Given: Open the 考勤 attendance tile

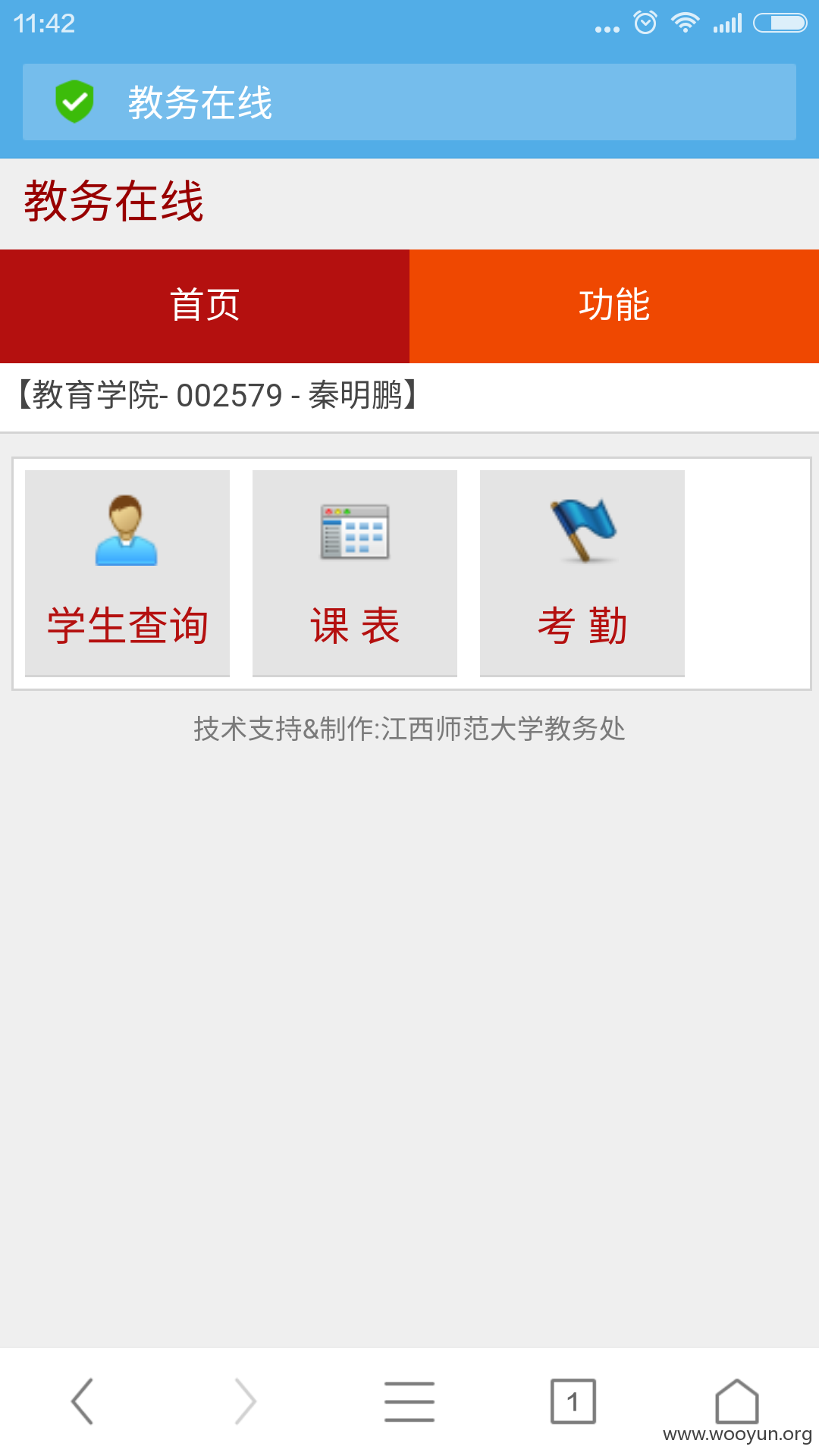Looking at the screenshot, I should click(582, 573).
